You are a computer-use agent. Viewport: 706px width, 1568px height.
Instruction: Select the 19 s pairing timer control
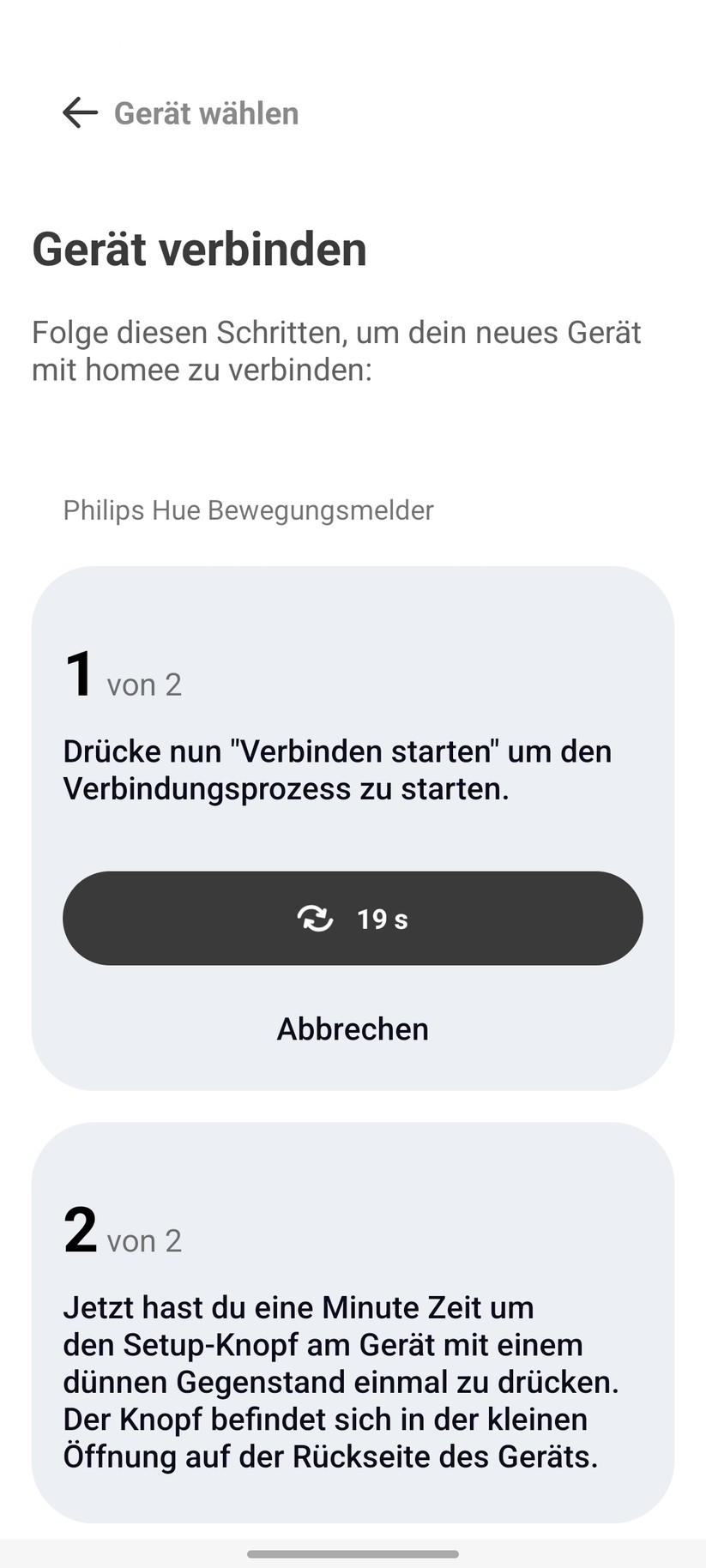click(x=352, y=919)
